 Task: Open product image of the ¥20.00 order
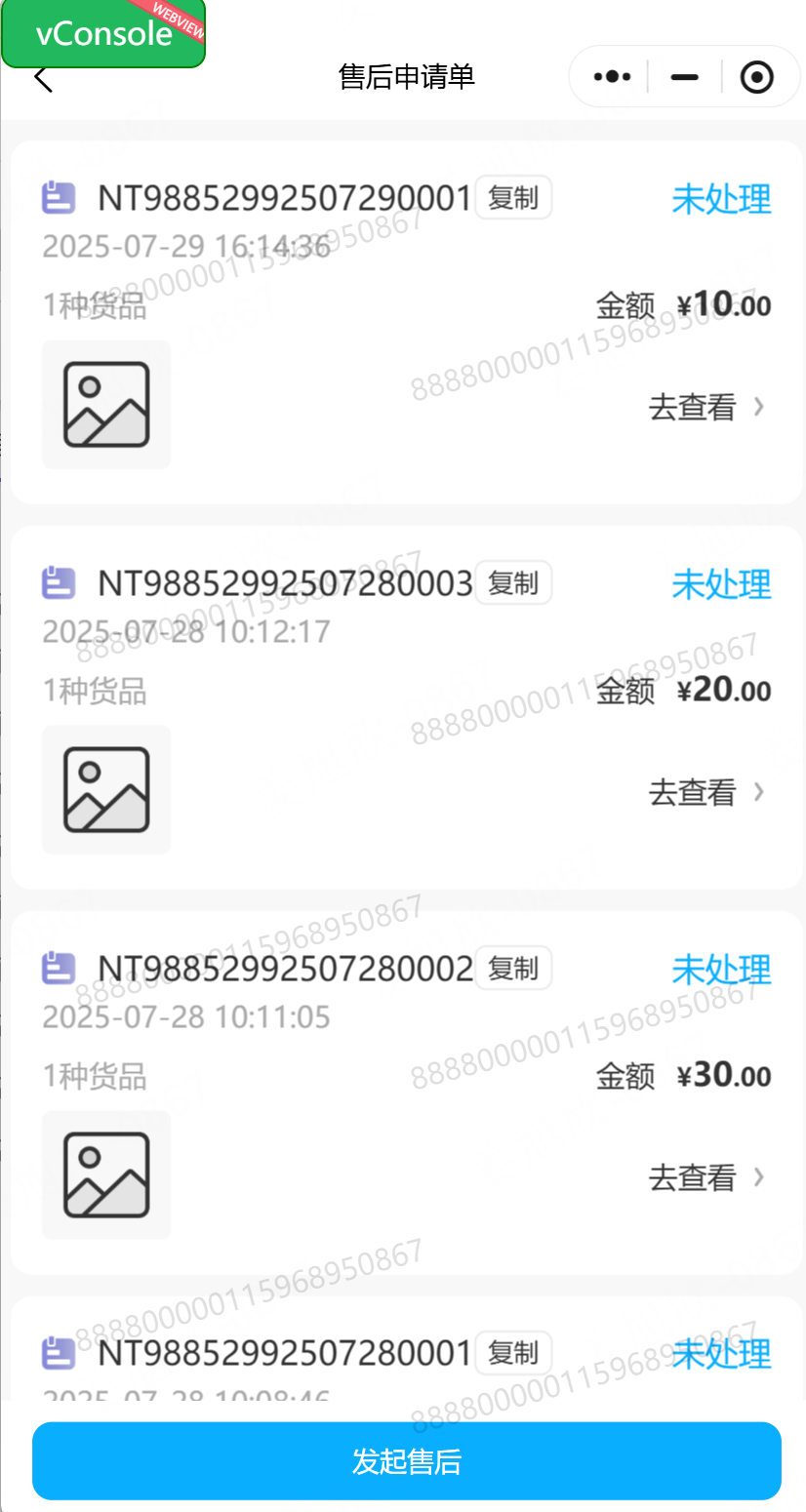[106, 789]
